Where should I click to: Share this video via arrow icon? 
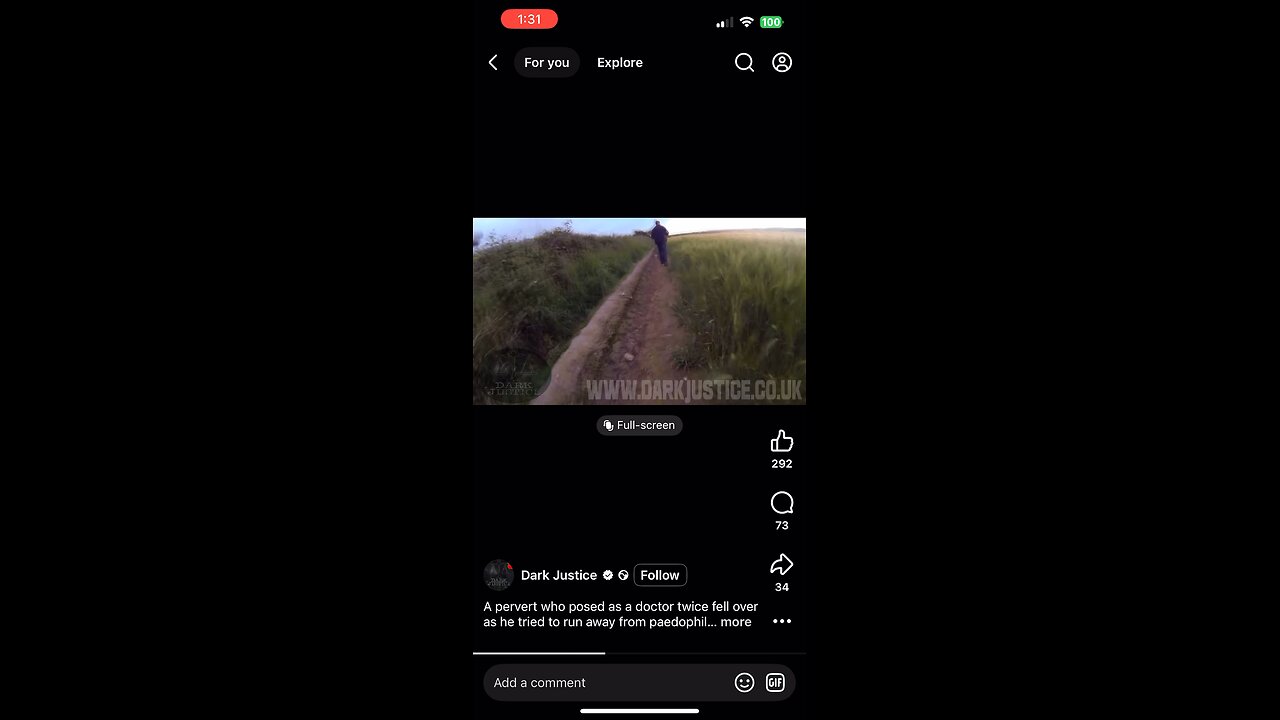click(782, 565)
